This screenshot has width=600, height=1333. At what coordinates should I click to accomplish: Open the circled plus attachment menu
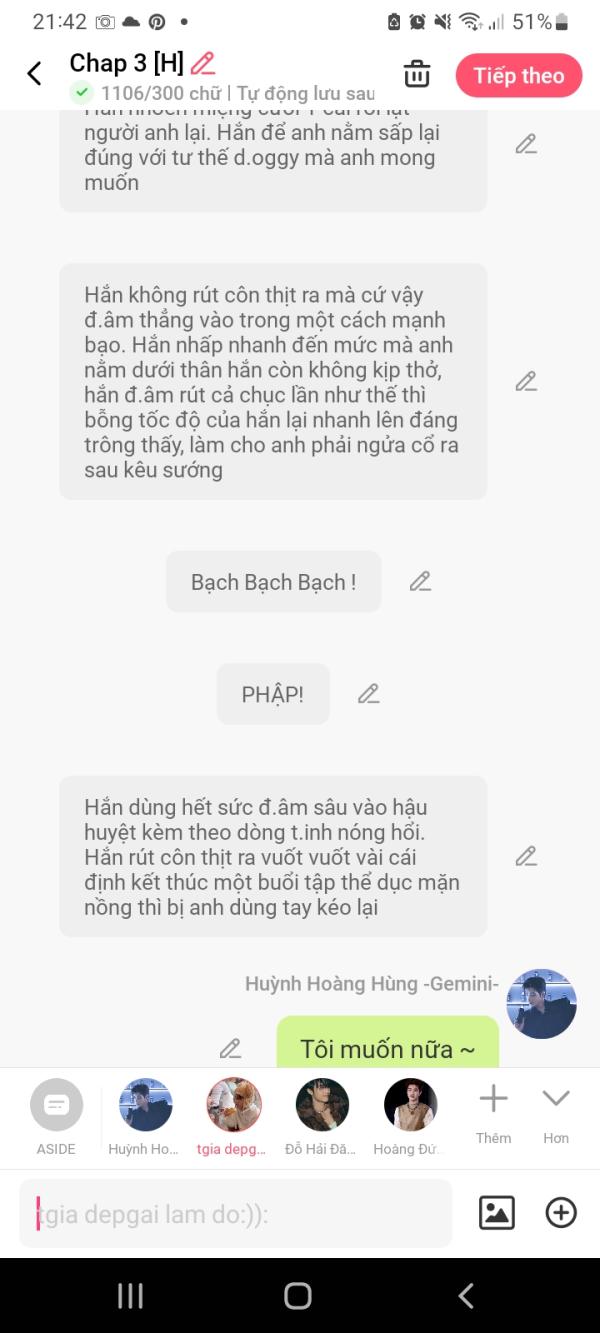[x=561, y=1213]
